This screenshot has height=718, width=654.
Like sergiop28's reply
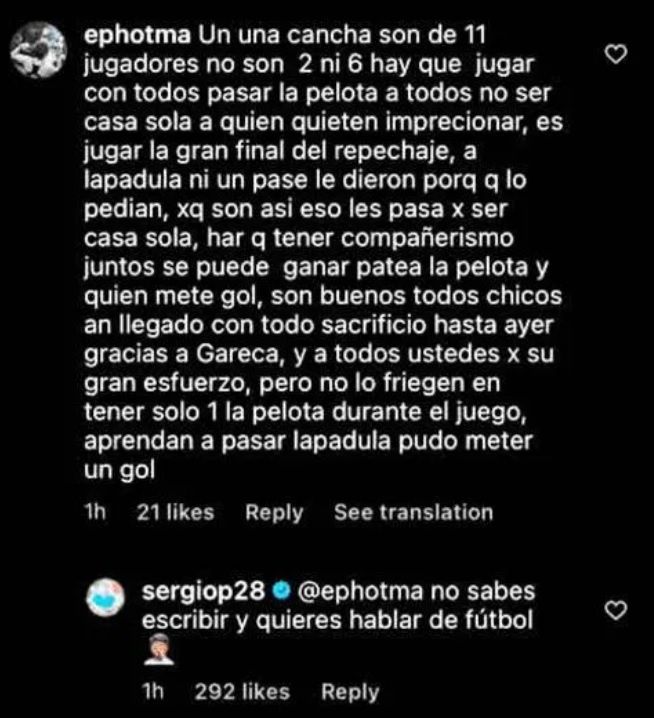619,608
